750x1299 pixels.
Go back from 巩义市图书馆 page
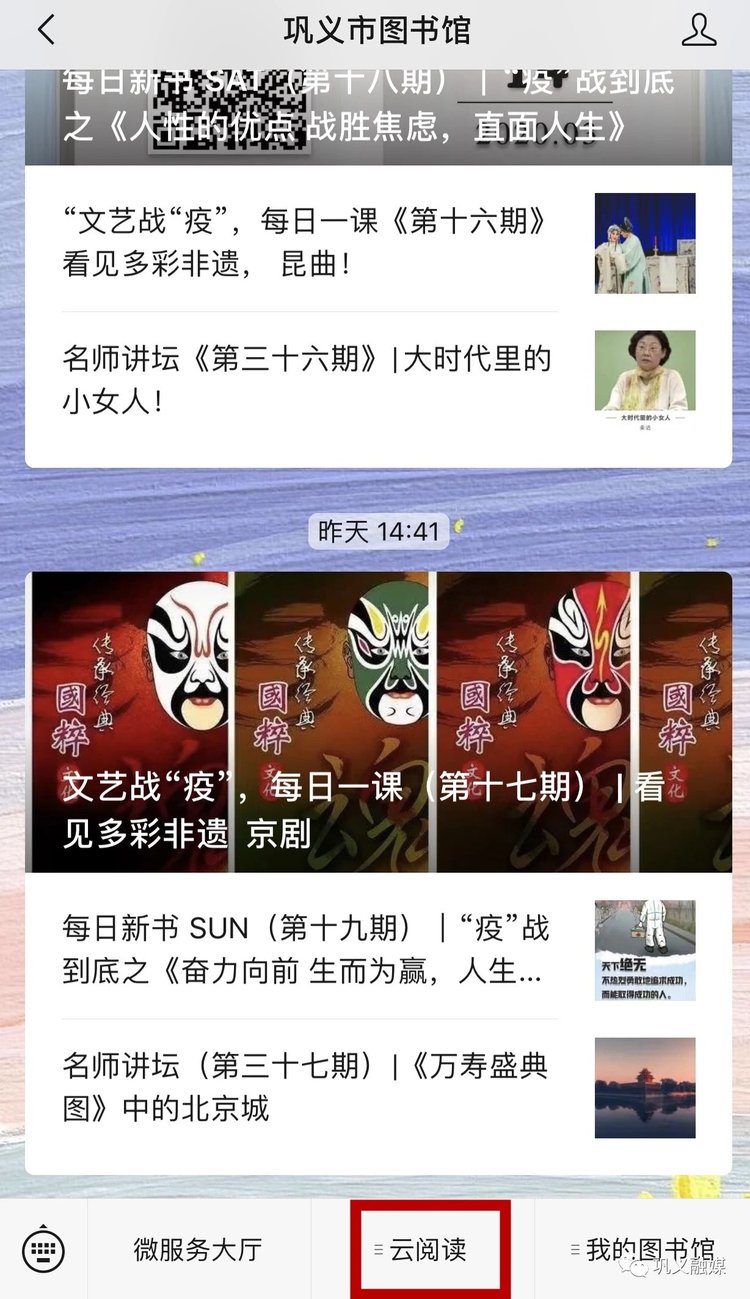[46, 31]
